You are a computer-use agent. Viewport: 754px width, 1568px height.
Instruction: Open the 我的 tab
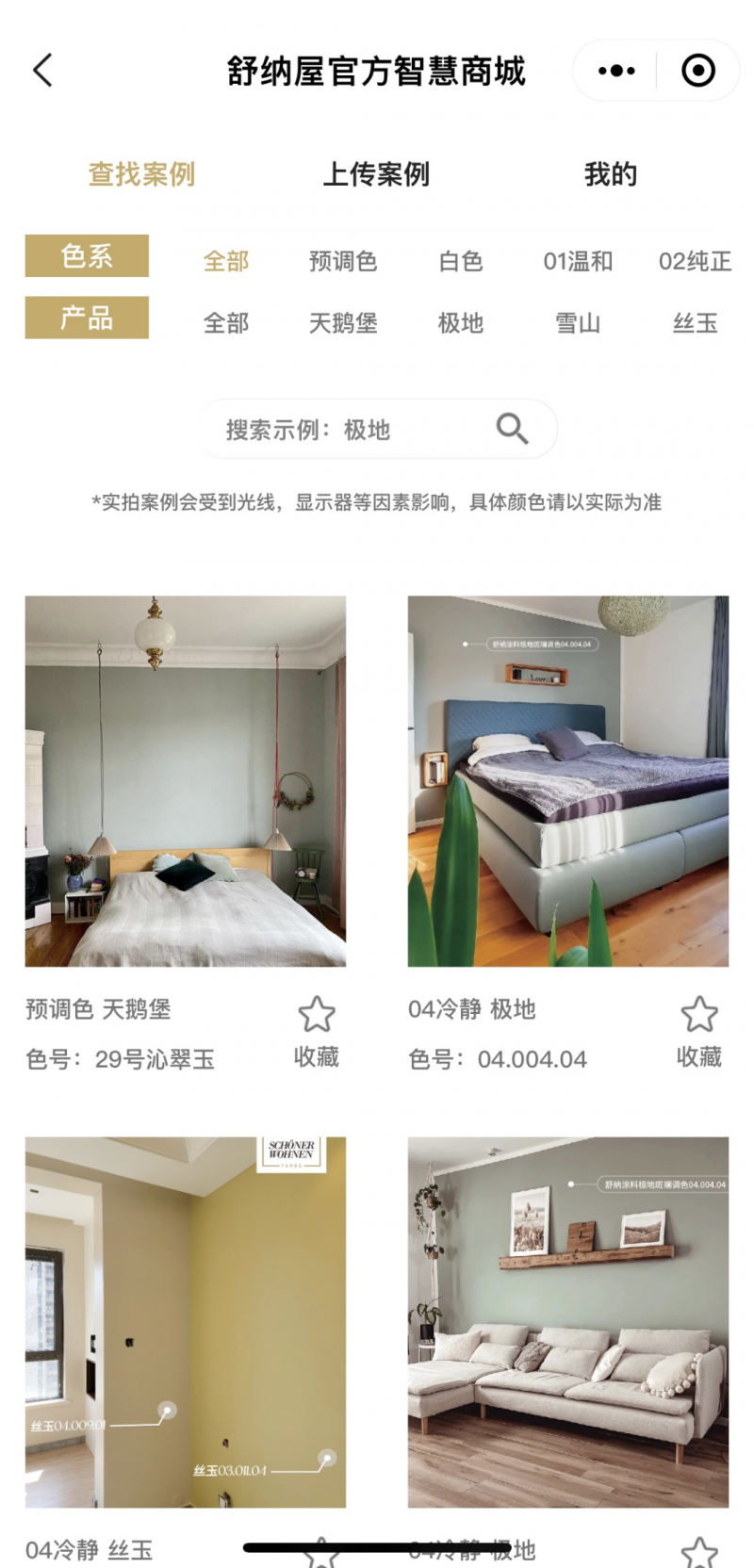click(x=611, y=174)
